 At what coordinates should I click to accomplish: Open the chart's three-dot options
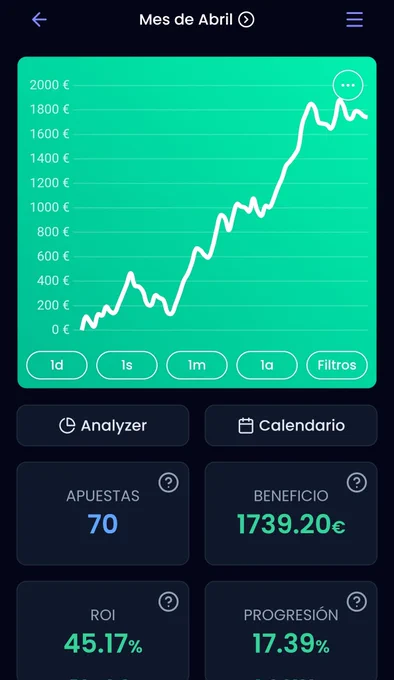click(348, 85)
